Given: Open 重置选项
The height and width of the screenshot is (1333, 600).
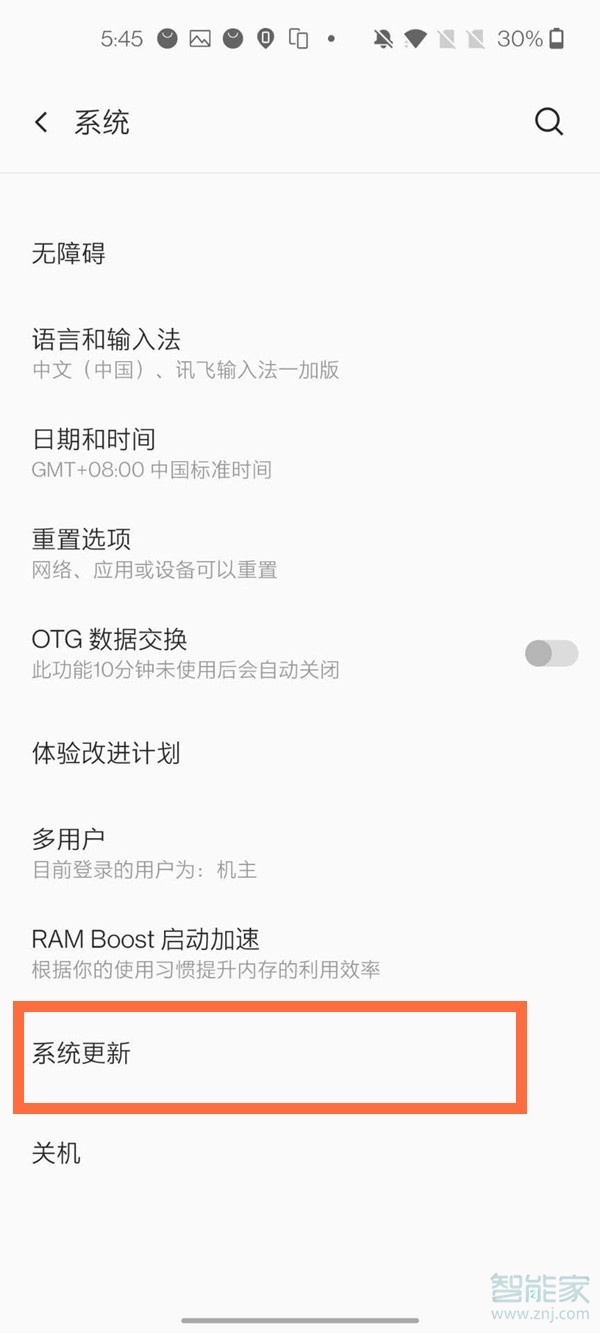Looking at the screenshot, I should point(300,554).
